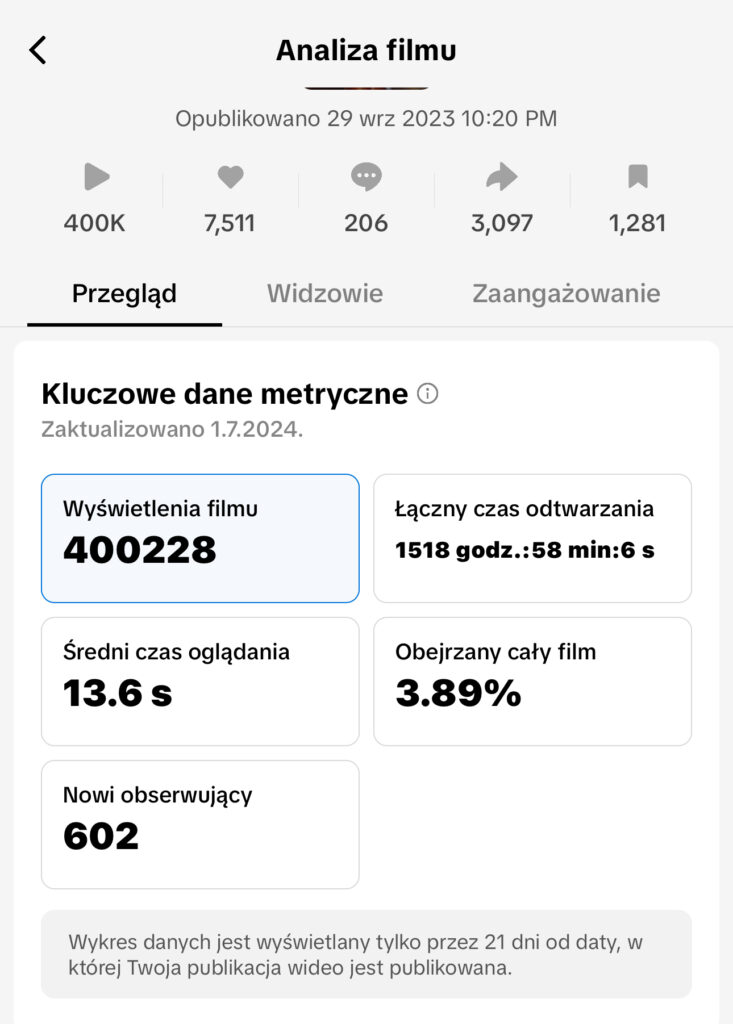Switch to the Zaangażowanie tab

click(x=566, y=293)
